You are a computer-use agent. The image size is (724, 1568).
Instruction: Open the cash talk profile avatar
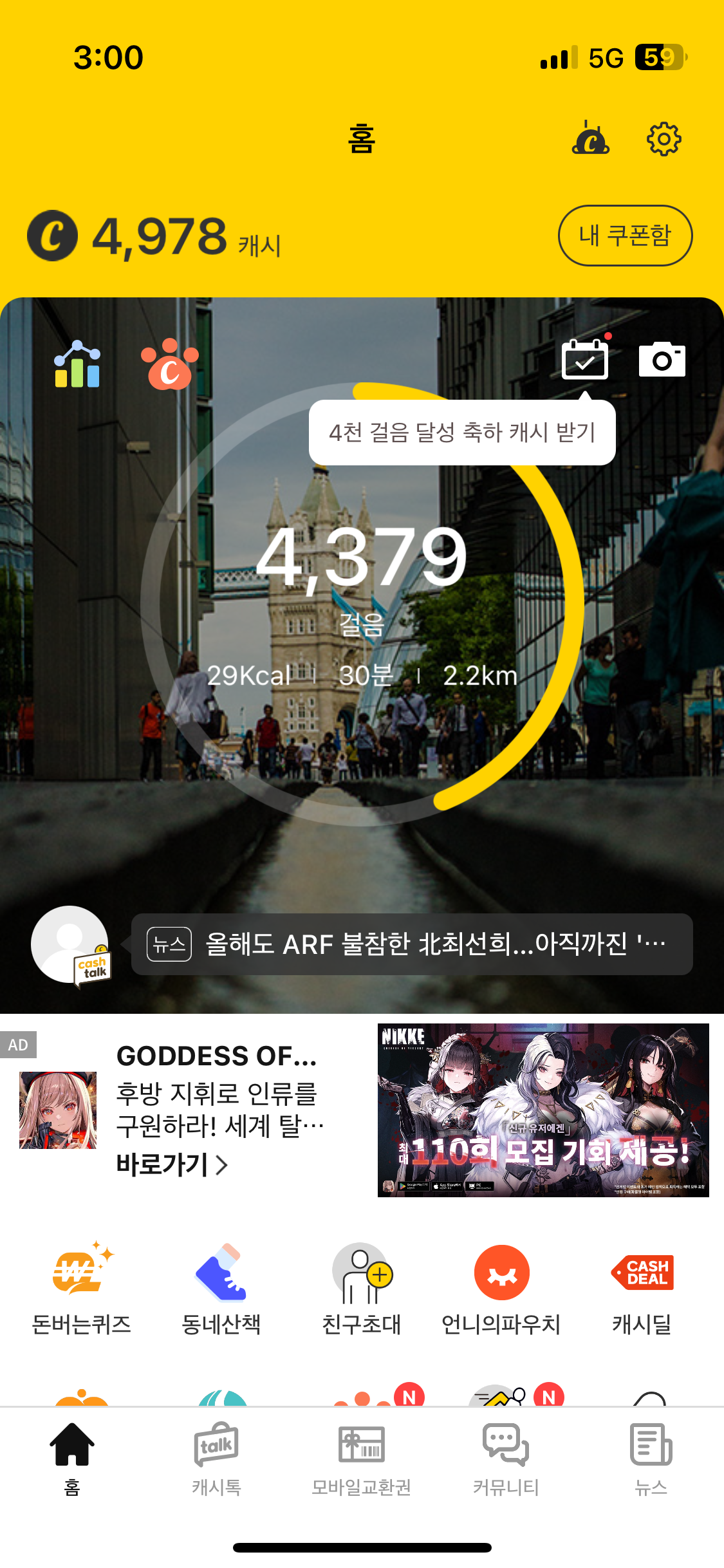(x=71, y=944)
